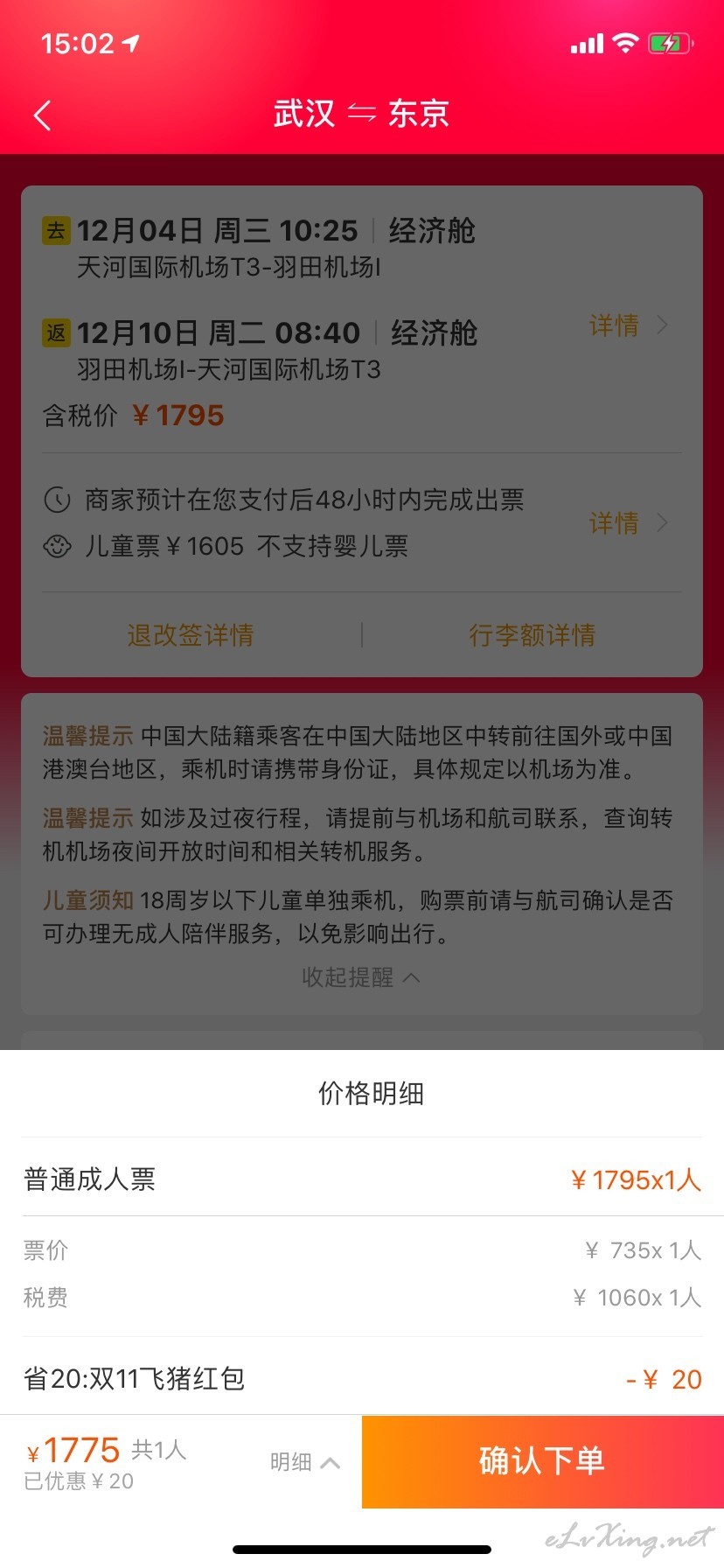Collapse the 明细 price breakdown
Screen dimensions: 724x1568
click(304, 1462)
